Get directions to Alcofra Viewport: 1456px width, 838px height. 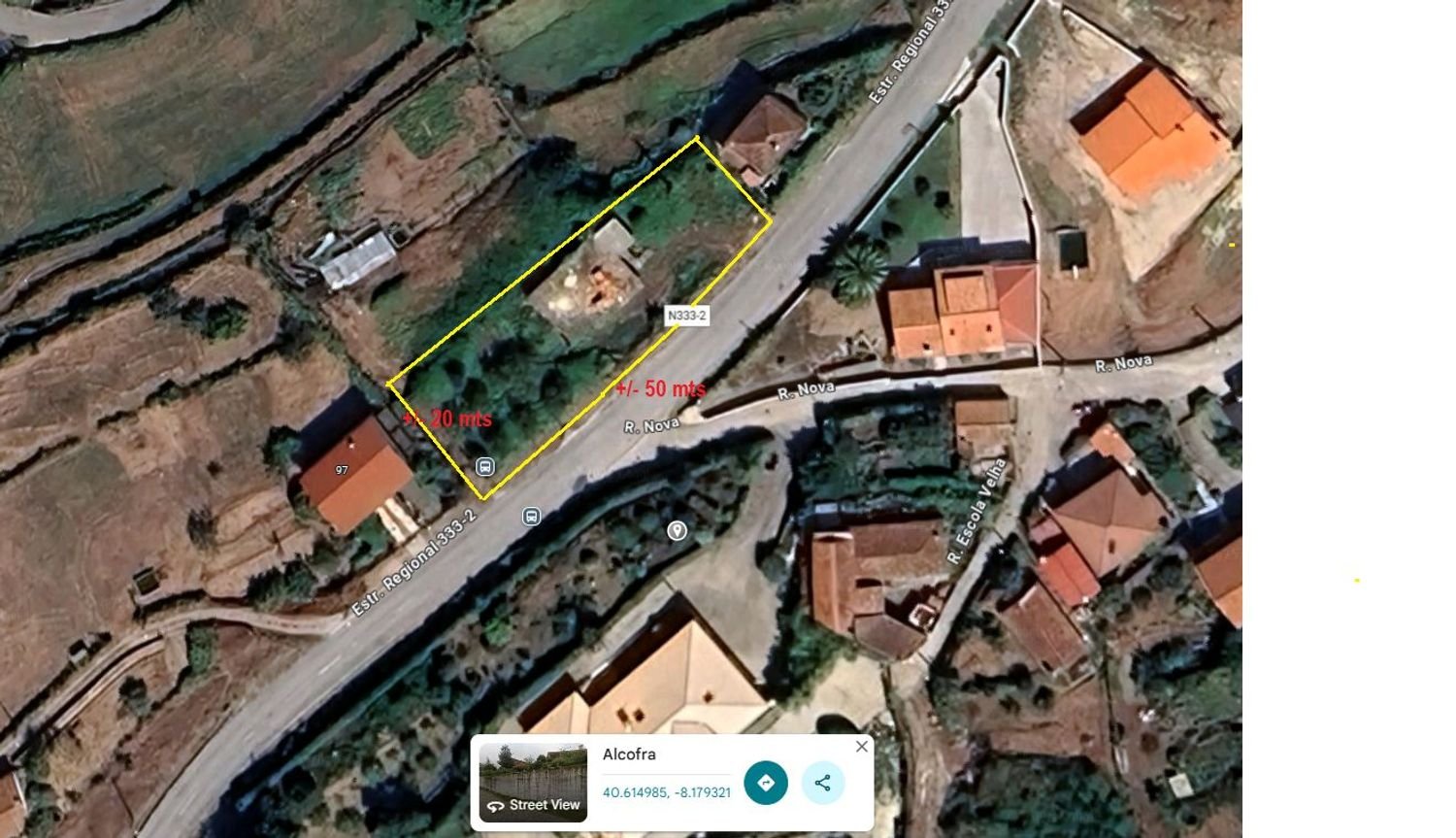(766, 783)
